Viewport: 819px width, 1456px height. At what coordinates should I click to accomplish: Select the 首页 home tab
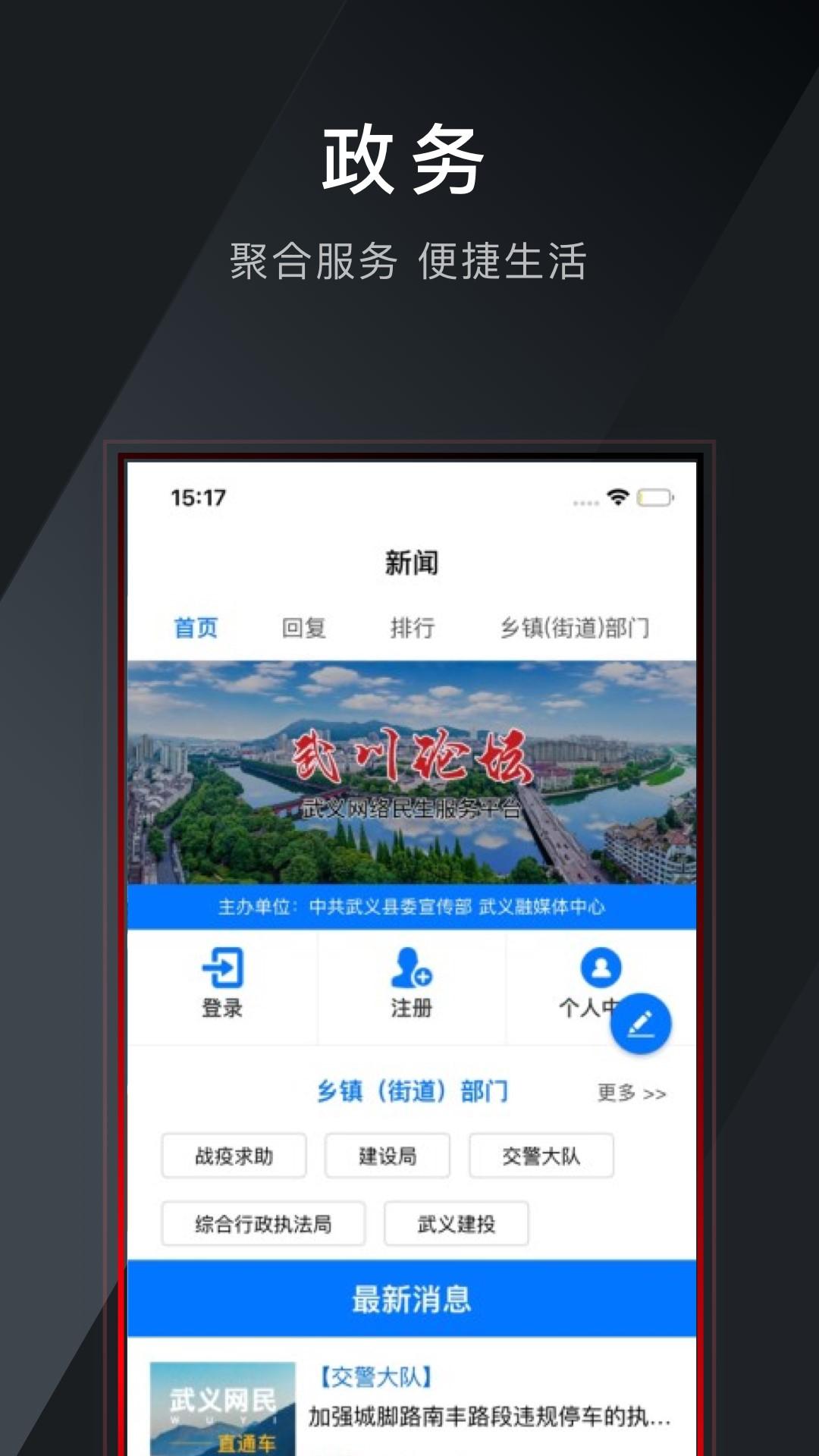click(x=197, y=628)
